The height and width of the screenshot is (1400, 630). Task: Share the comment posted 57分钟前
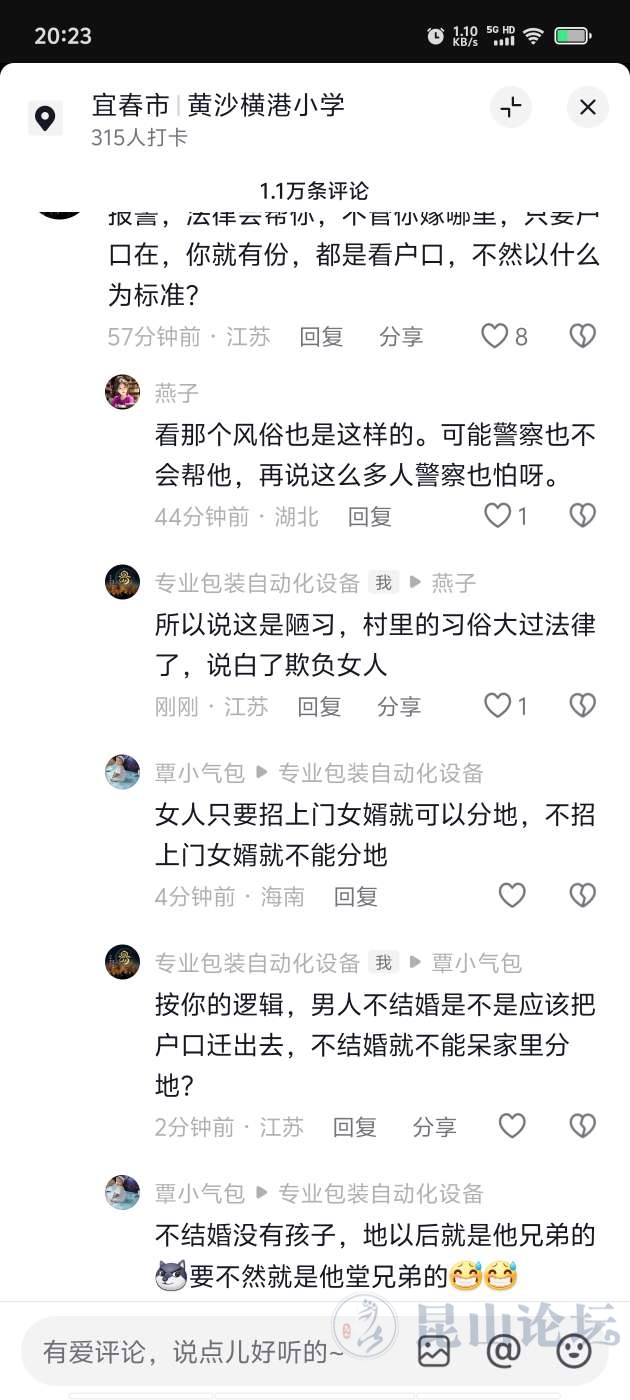(x=401, y=337)
